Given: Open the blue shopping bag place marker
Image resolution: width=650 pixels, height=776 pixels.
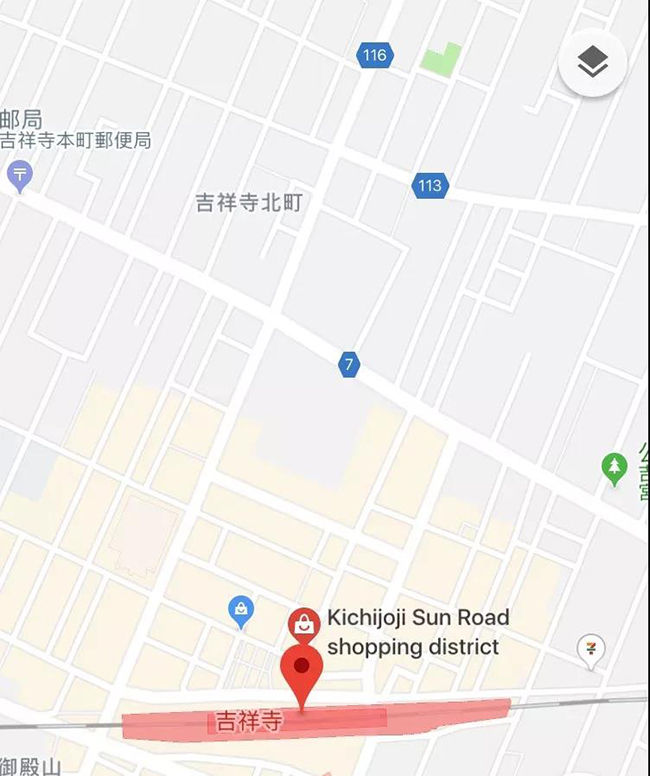Looking at the screenshot, I should [x=241, y=609].
